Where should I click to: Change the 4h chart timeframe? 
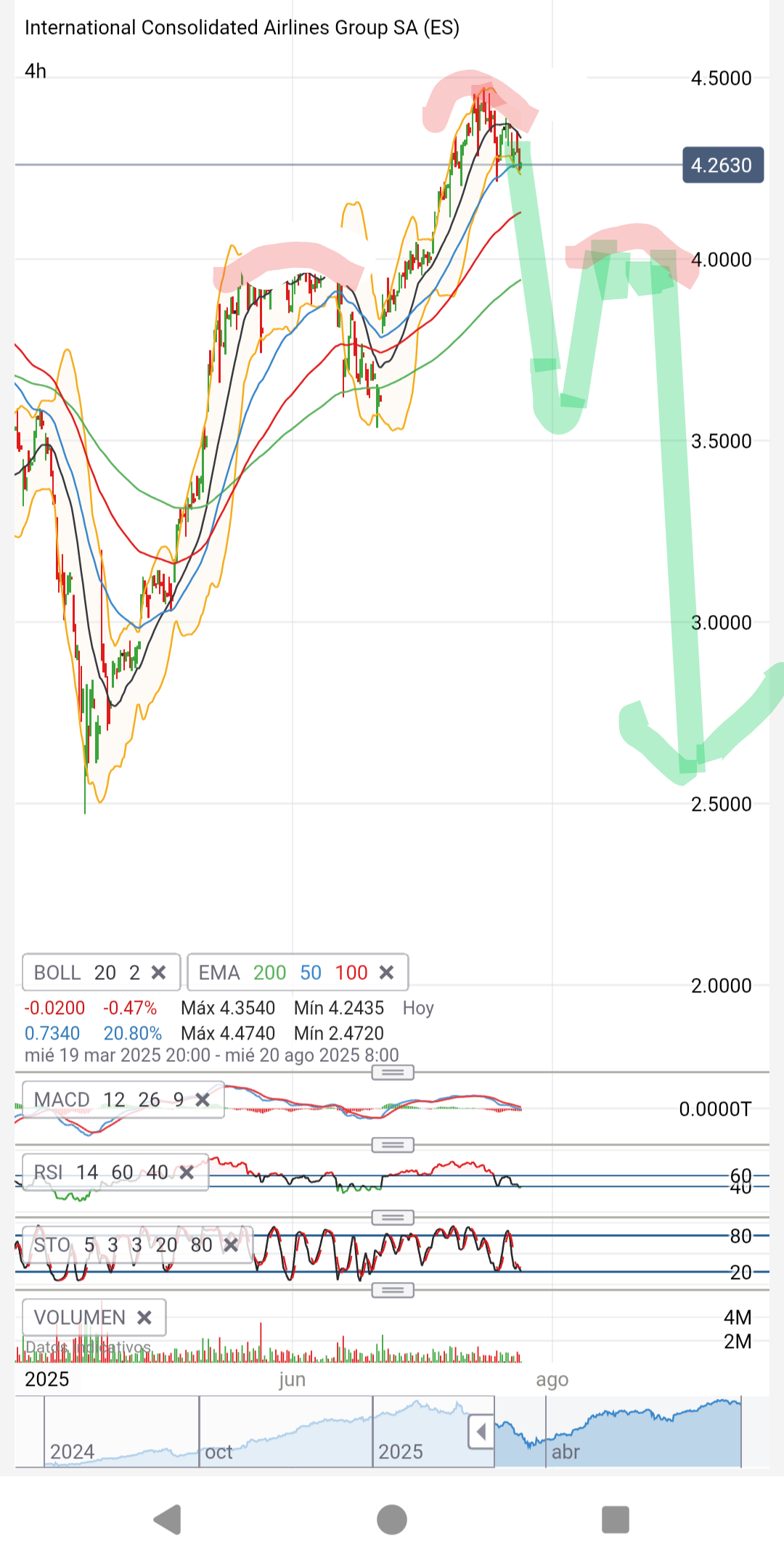(x=36, y=71)
